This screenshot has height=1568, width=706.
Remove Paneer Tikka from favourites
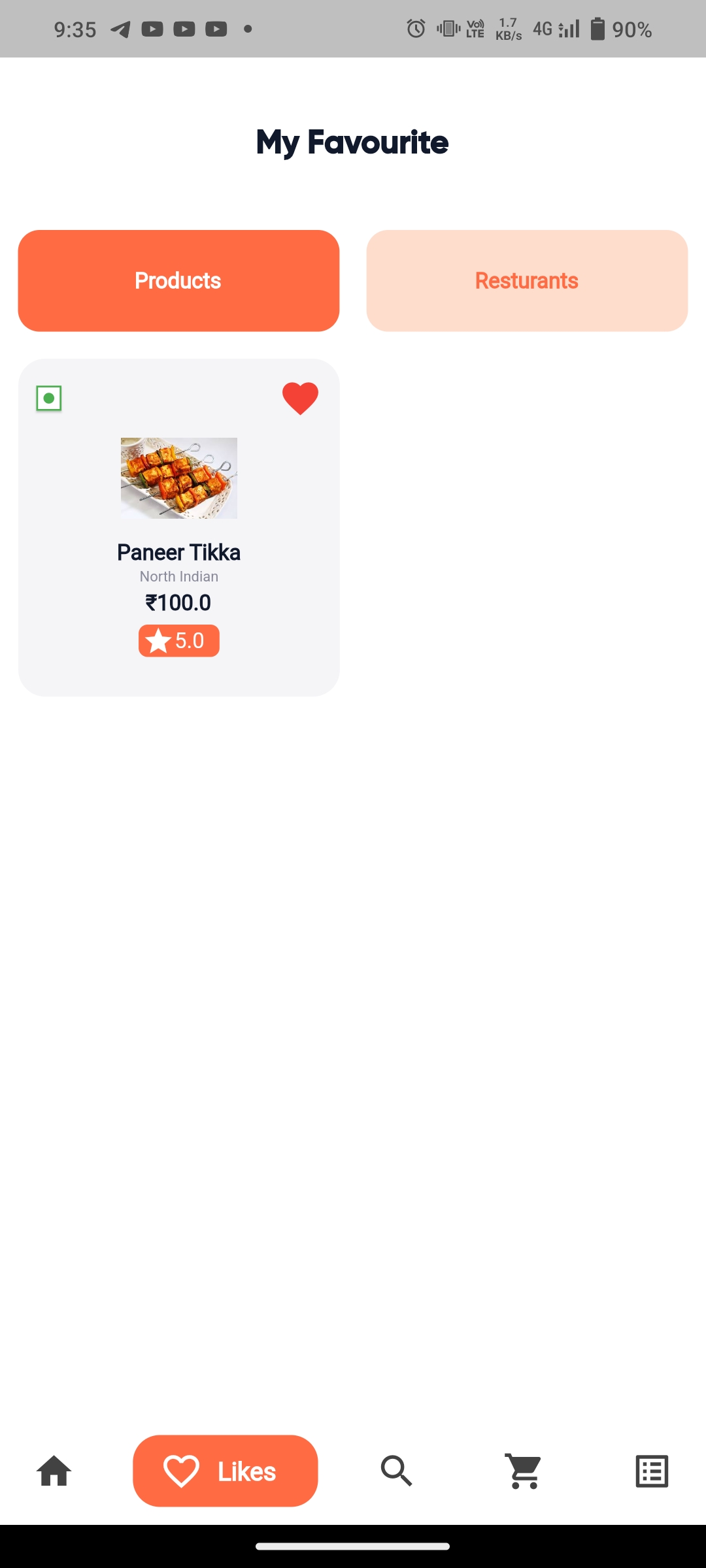(x=300, y=398)
